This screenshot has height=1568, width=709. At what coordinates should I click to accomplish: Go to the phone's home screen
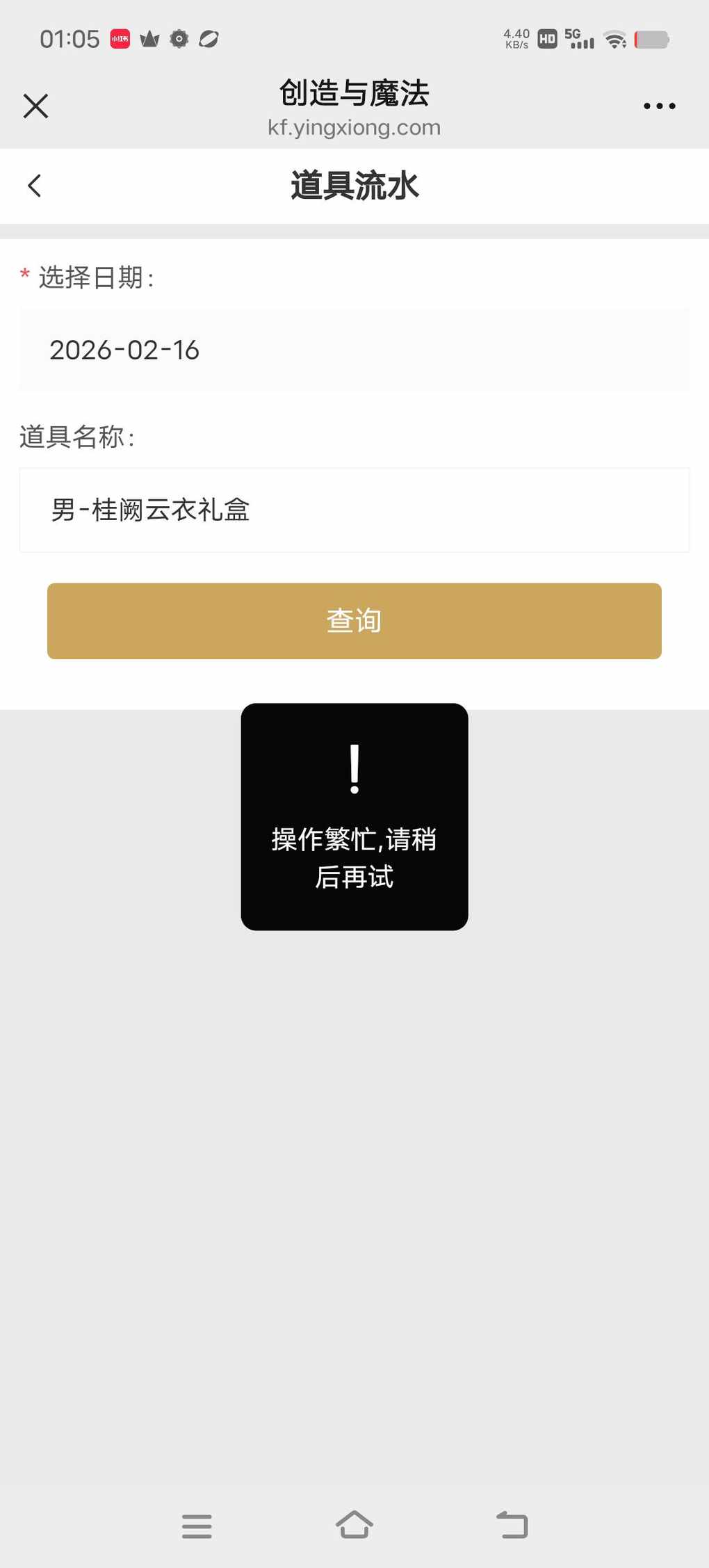click(x=354, y=1525)
